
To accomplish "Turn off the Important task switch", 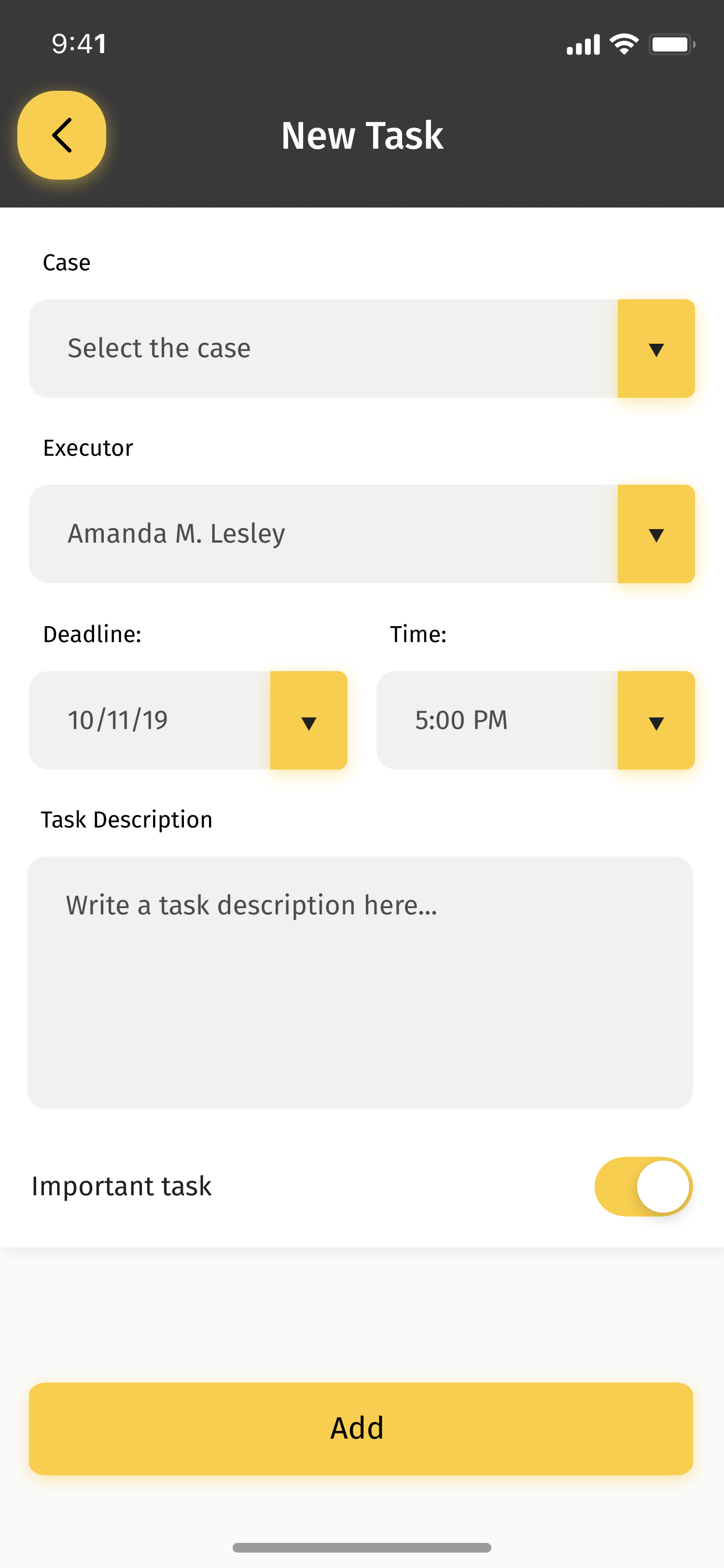I will point(644,1186).
